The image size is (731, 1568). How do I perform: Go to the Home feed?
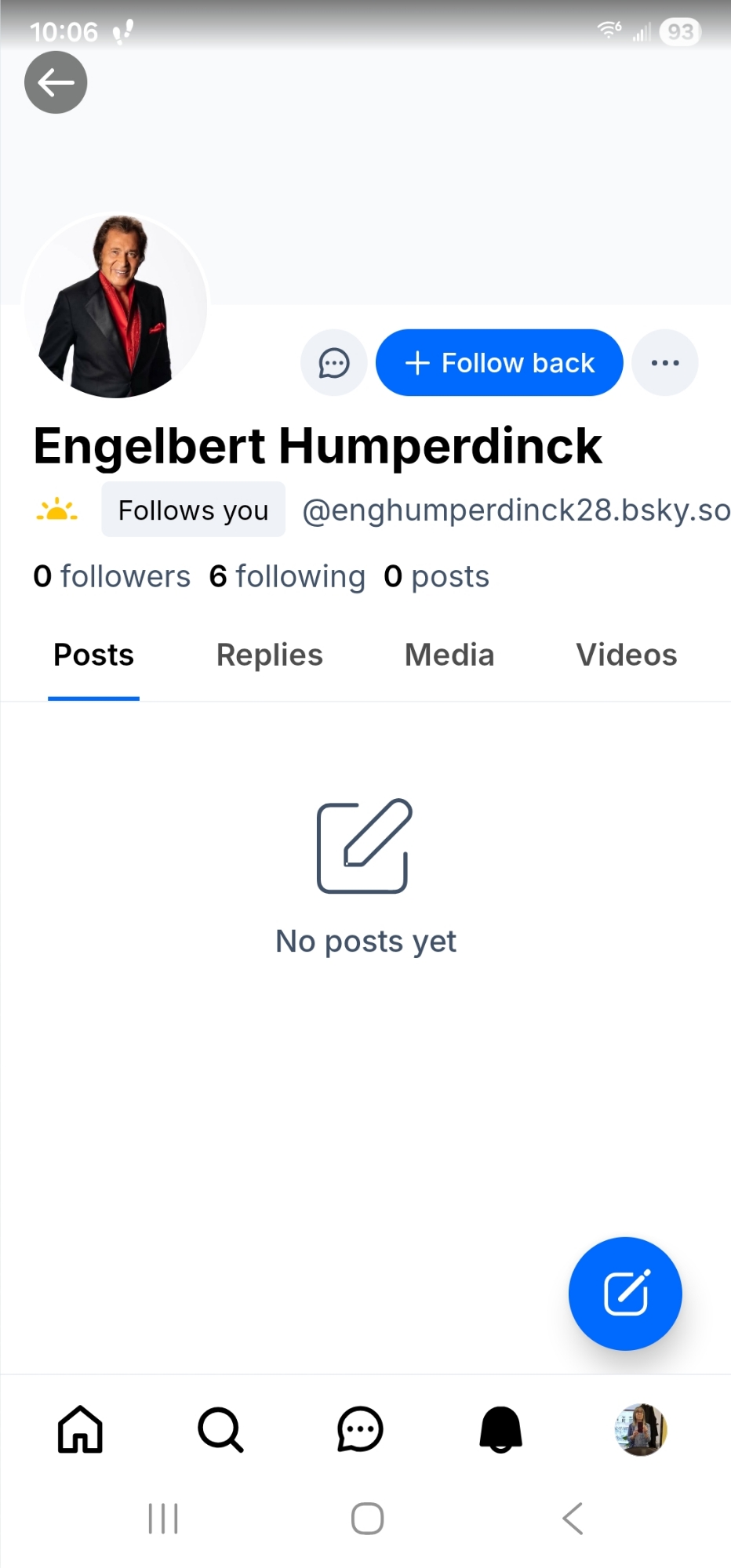[80, 1430]
